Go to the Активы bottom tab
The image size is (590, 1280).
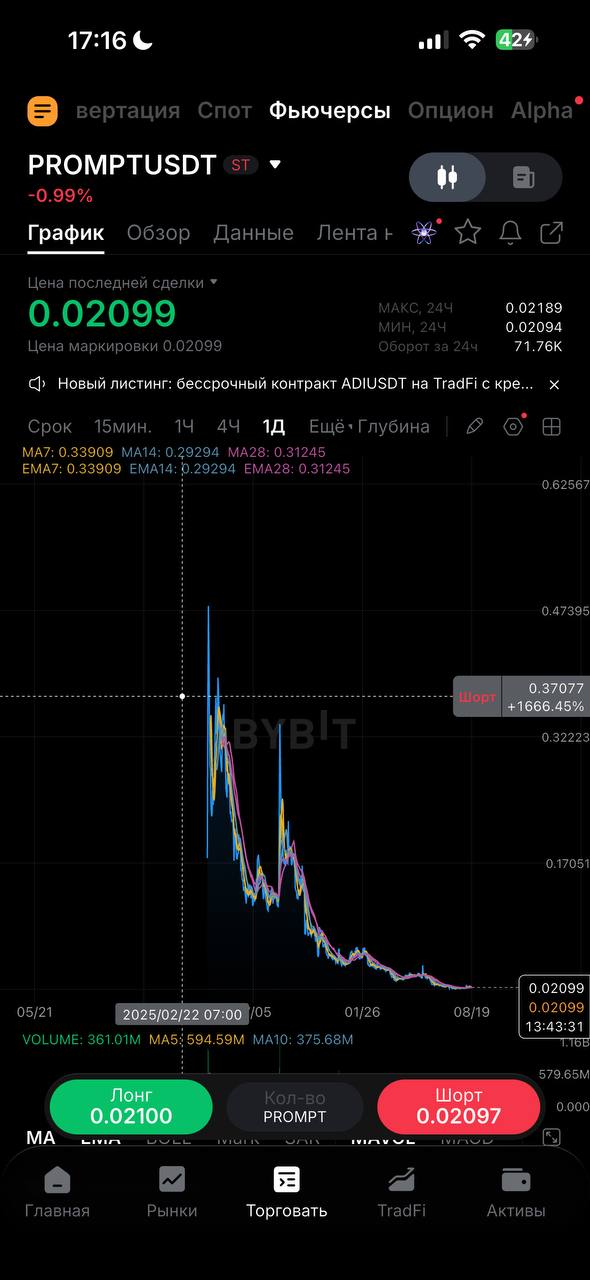click(x=516, y=1193)
